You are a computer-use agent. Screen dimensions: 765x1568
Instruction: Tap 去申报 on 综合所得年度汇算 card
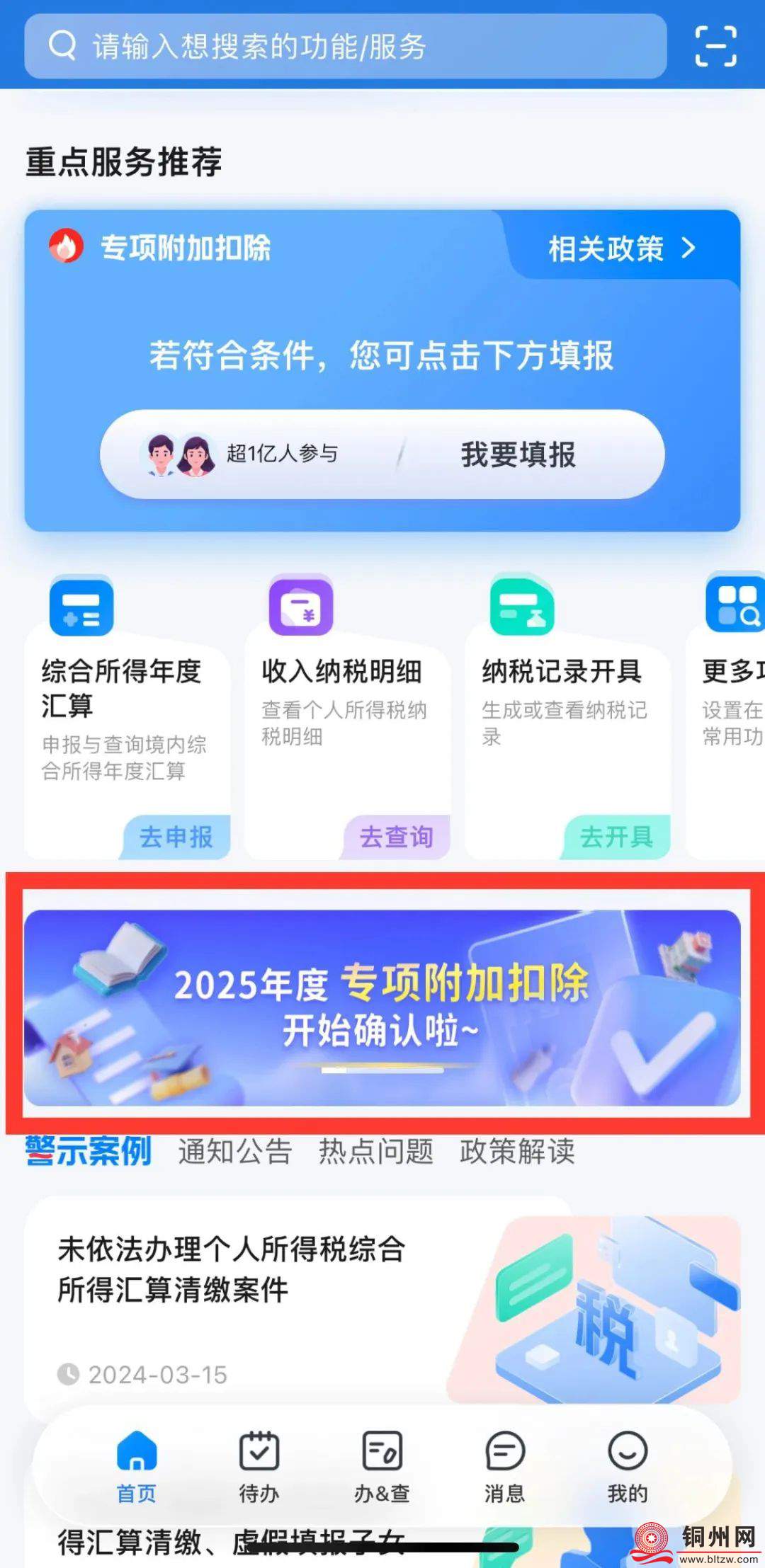coord(176,837)
